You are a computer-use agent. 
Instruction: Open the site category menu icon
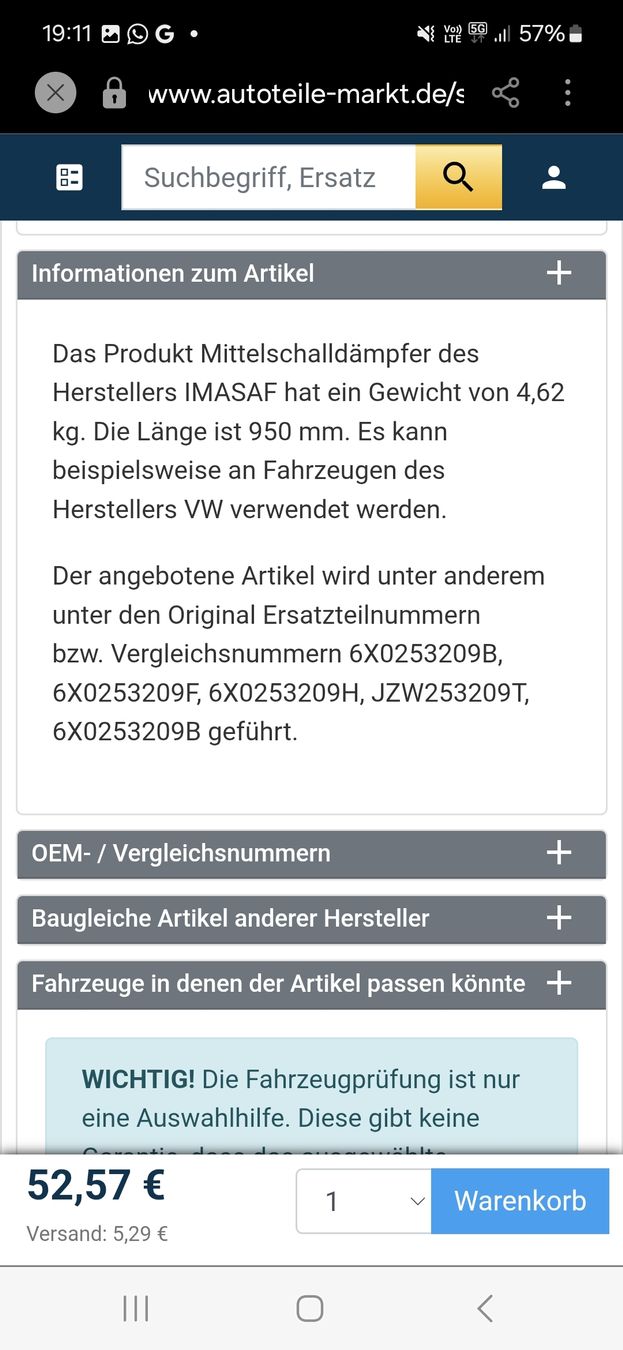(69, 178)
